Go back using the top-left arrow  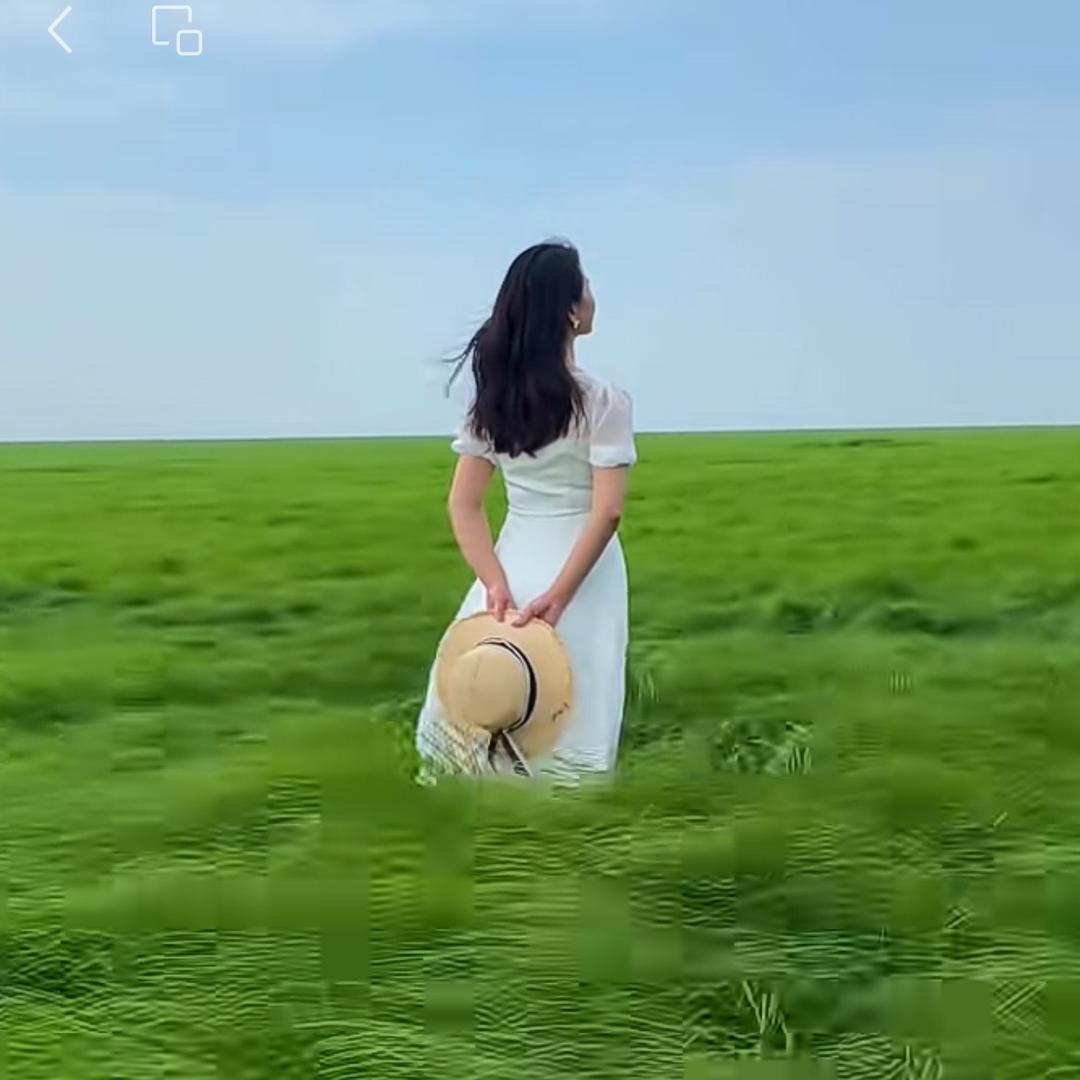pos(60,30)
